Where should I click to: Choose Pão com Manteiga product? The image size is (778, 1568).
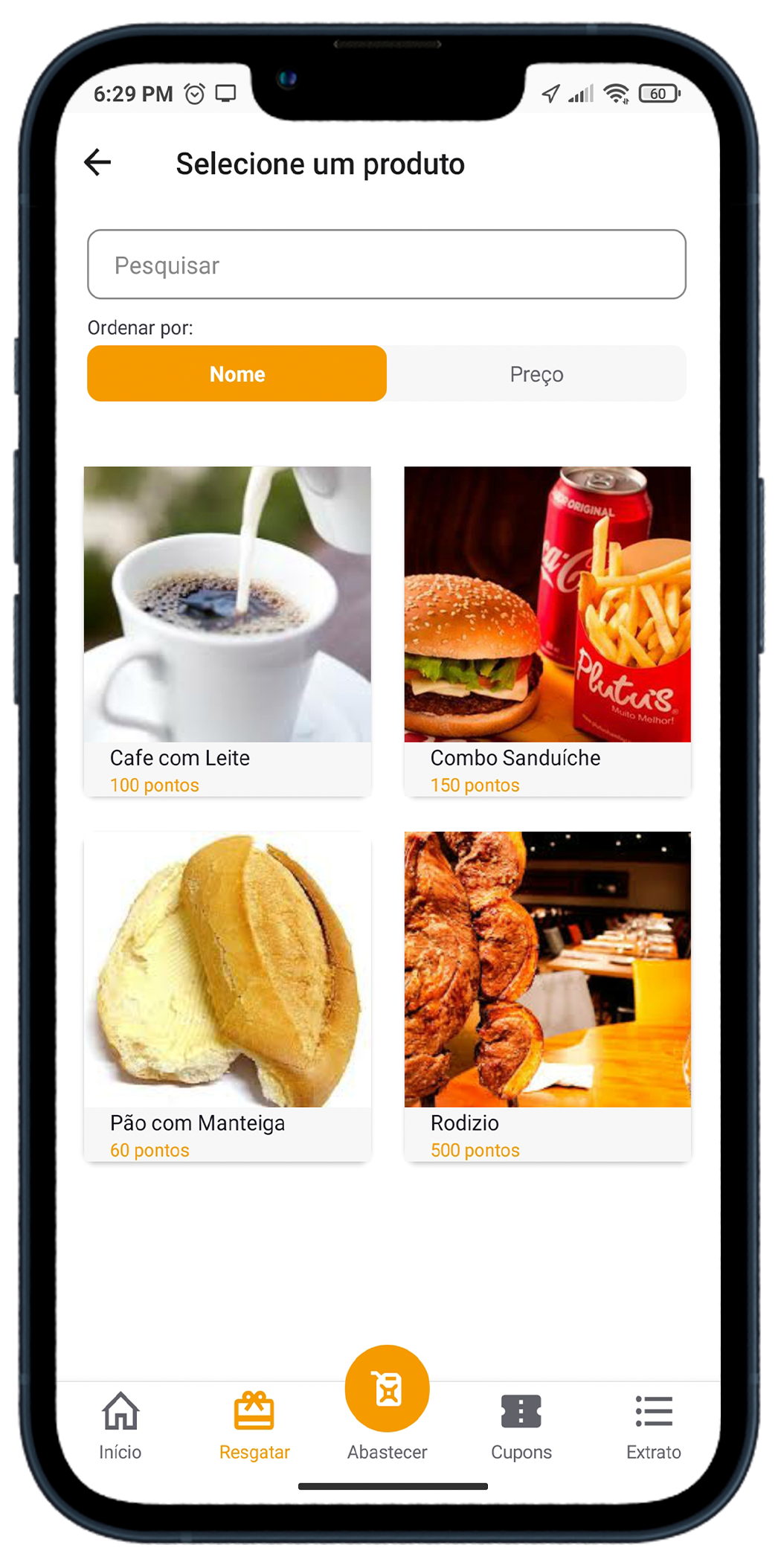coord(228,996)
